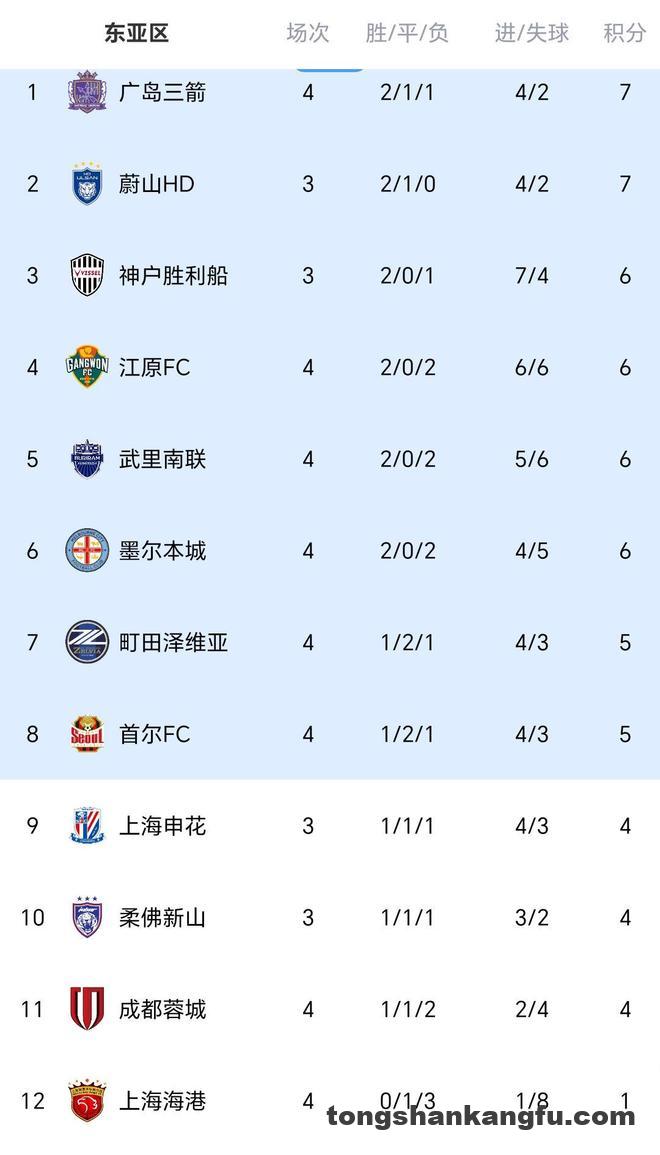Screen dimensions: 660x1155
Task: Open the 首尔FC team row
Action: 154,734
